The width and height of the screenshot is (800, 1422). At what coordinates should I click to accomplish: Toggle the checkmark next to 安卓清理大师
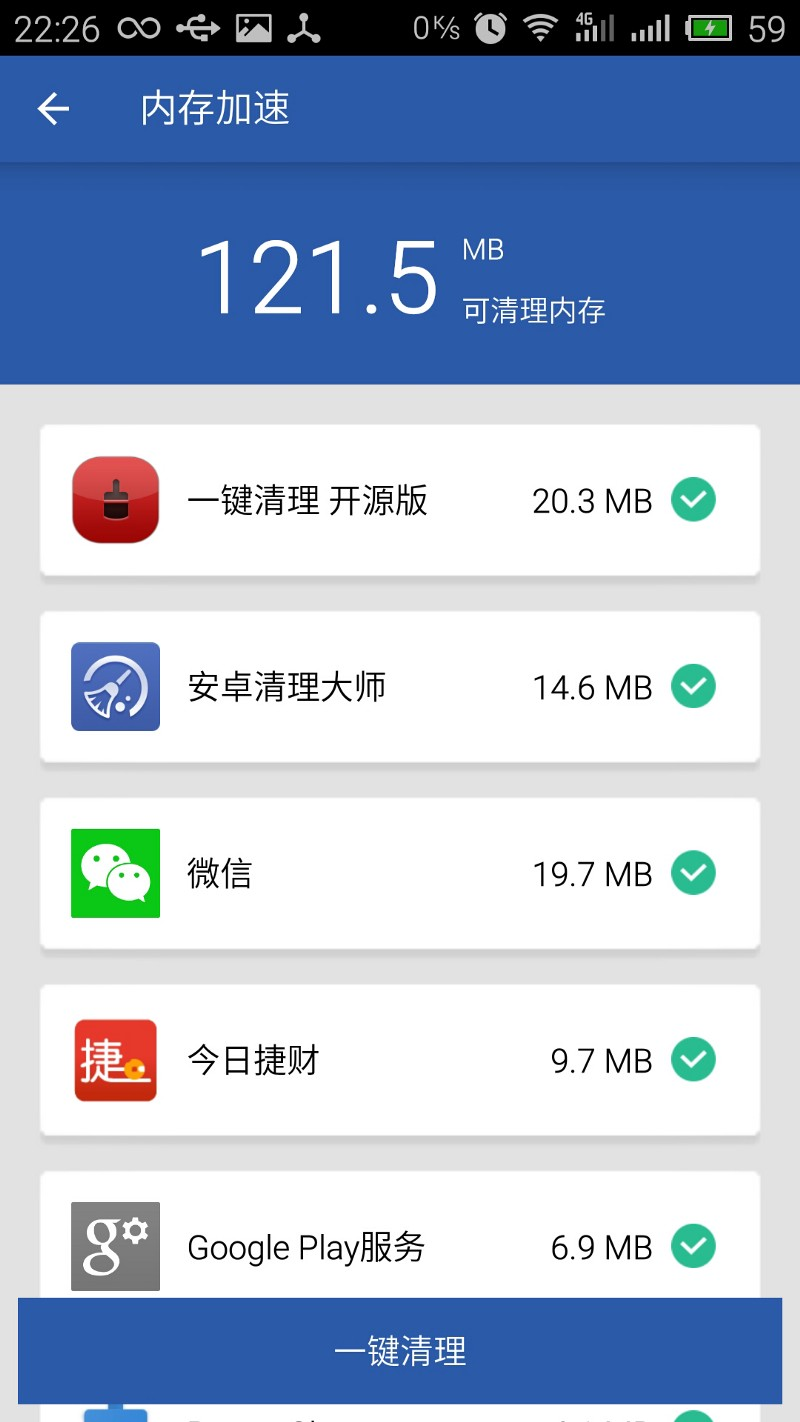pos(692,686)
